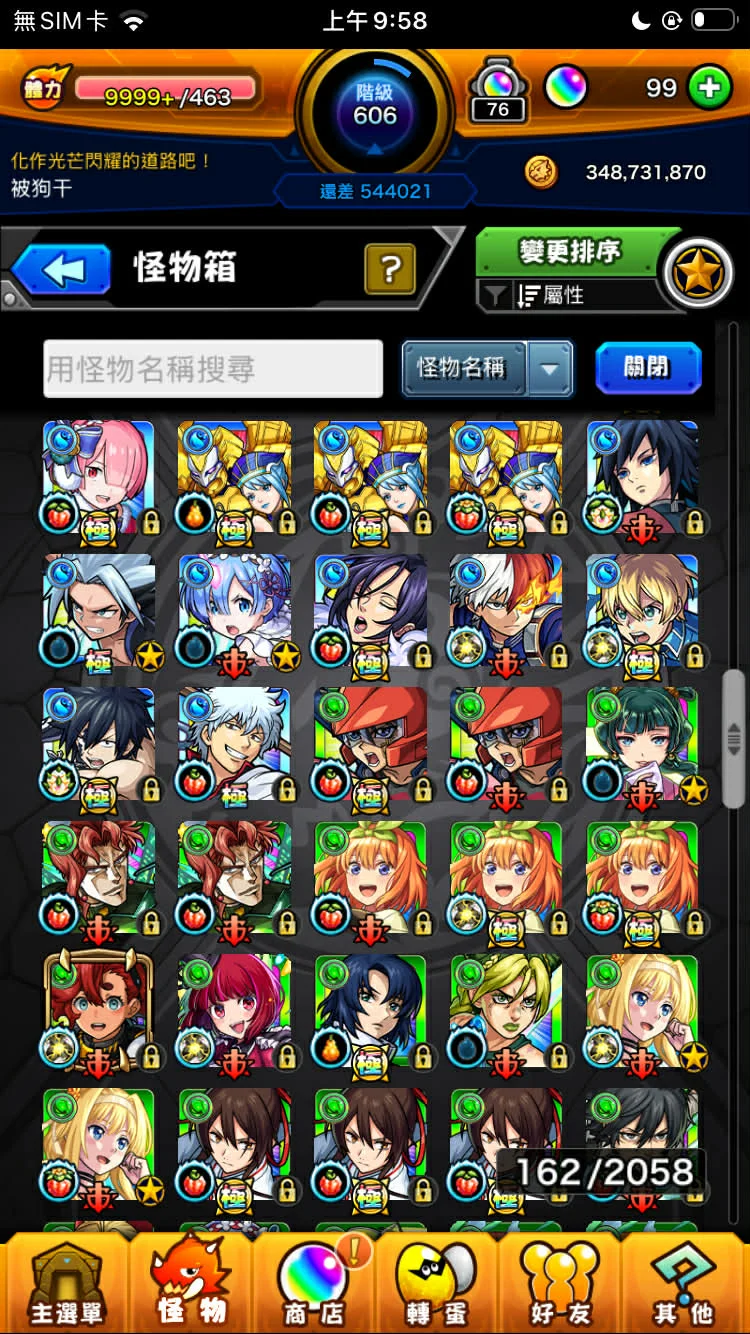Select the pink-haired maid monster

pyautogui.click(x=98, y=477)
